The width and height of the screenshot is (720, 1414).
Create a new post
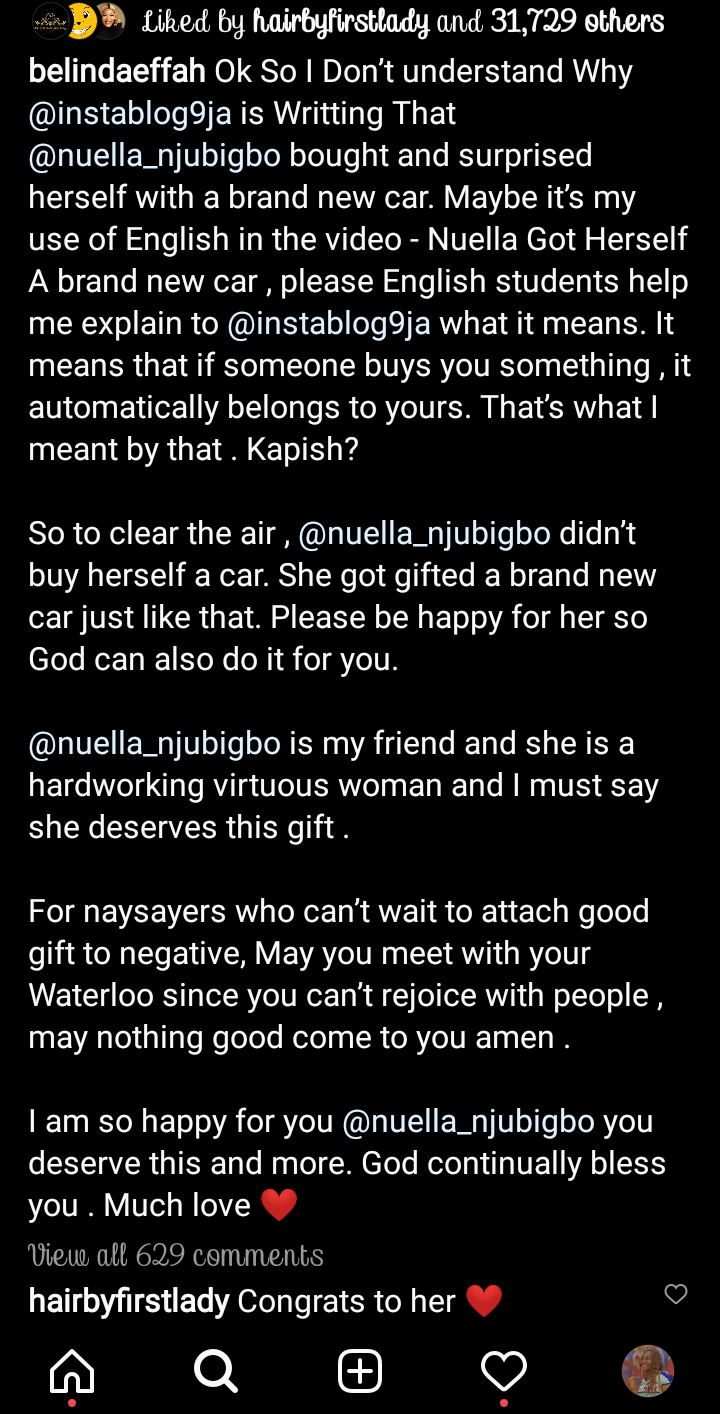(x=360, y=1370)
